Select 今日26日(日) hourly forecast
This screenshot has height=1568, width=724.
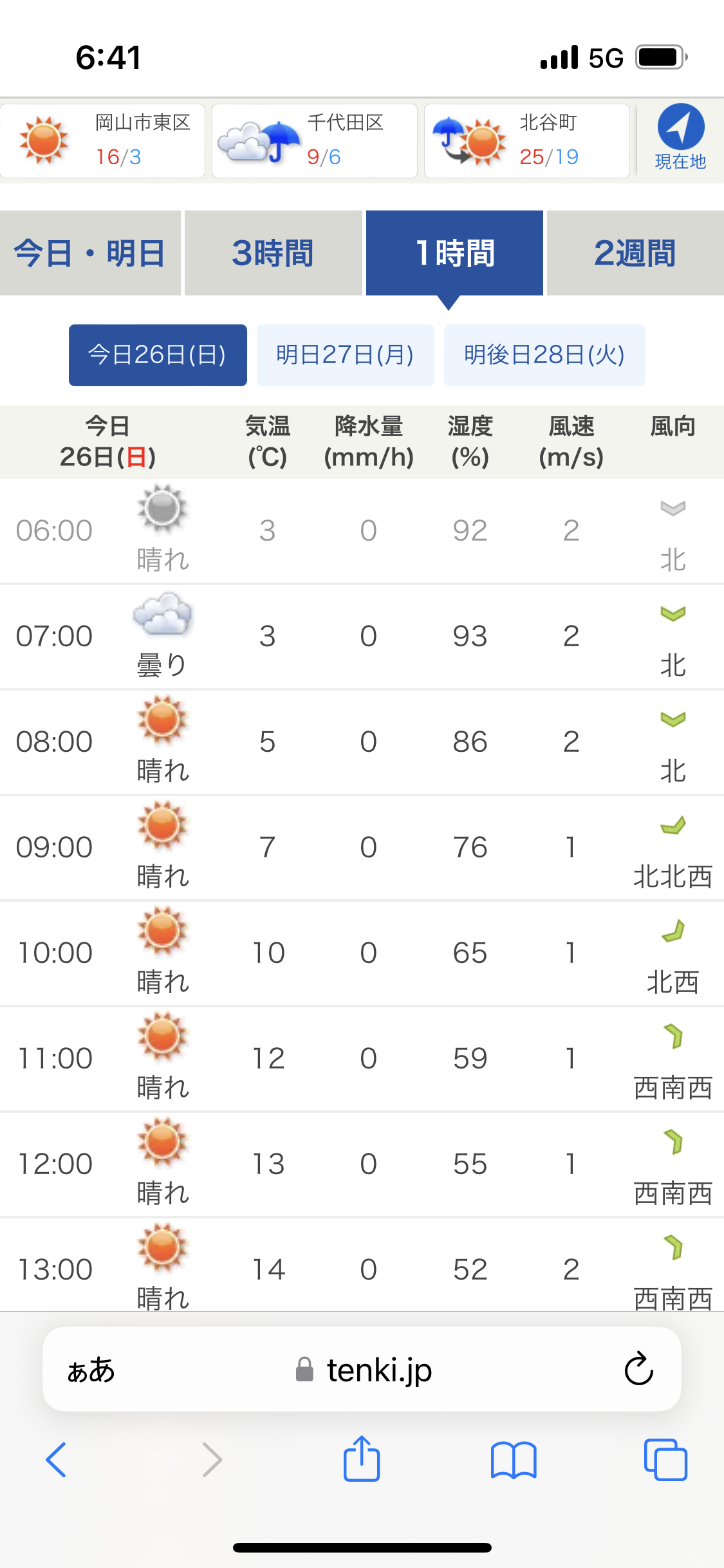[x=158, y=355]
